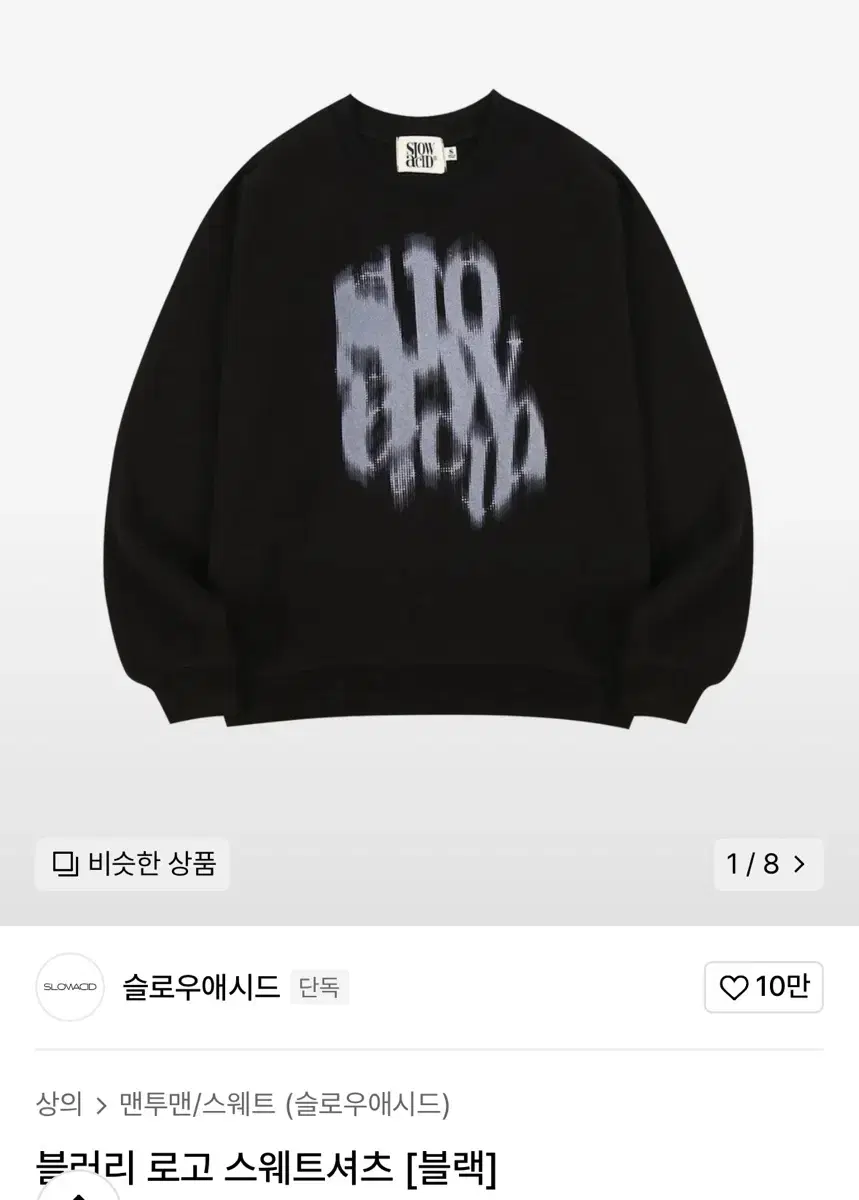Like the product with the 10만 heart button
This screenshot has width=859, height=1200.
(x=764, y=987)
